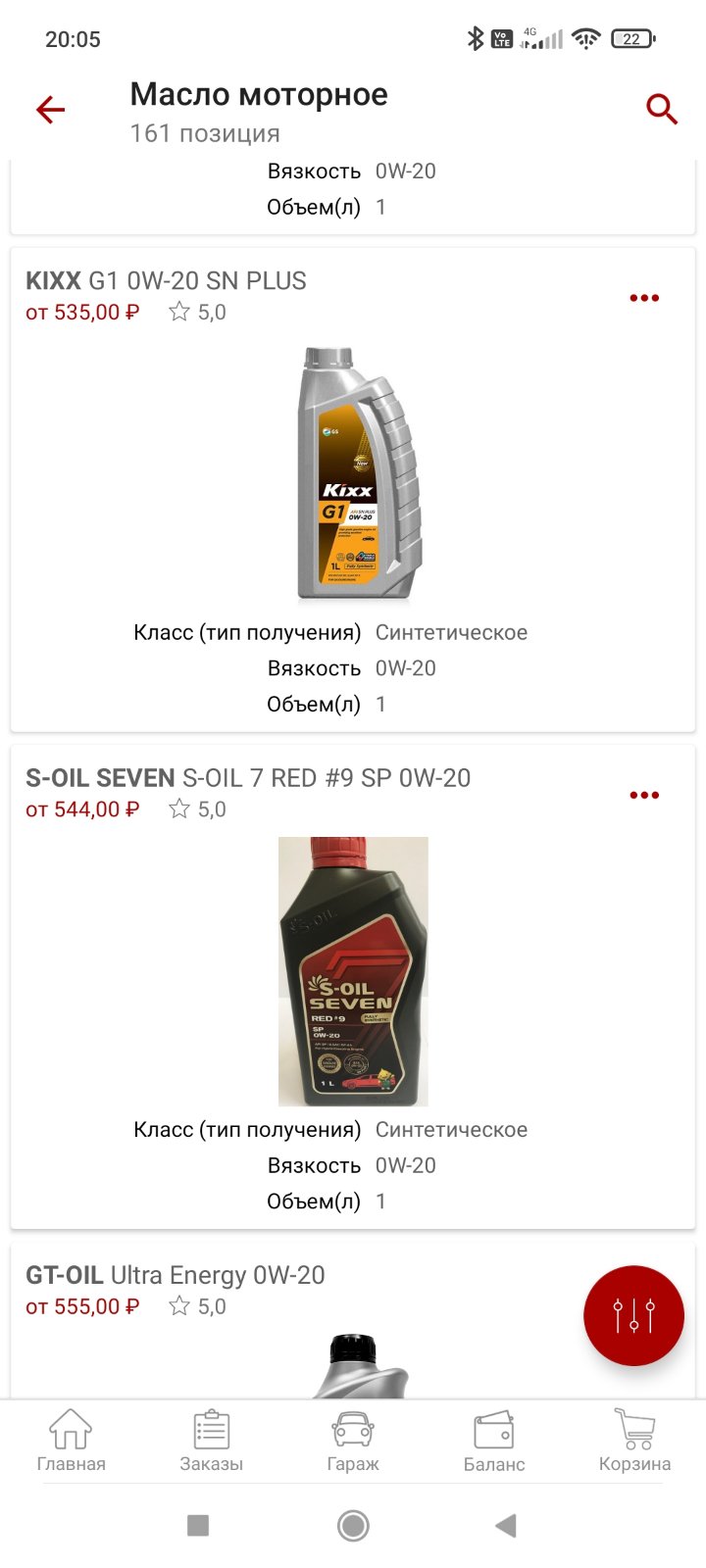706x1568 pixels.
Task: Go to the Корзина cart tab
Action: pos(635,1441)
